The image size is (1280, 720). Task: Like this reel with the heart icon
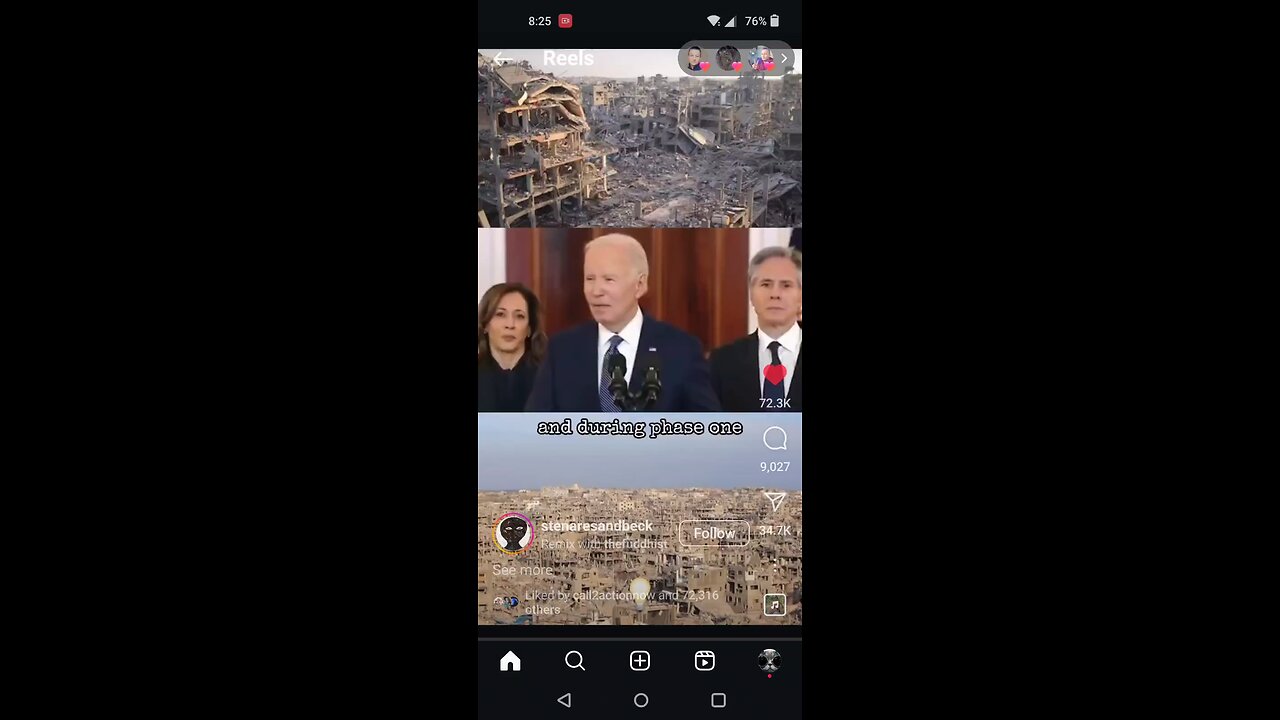pyautogui.click(x=775, y=376)
